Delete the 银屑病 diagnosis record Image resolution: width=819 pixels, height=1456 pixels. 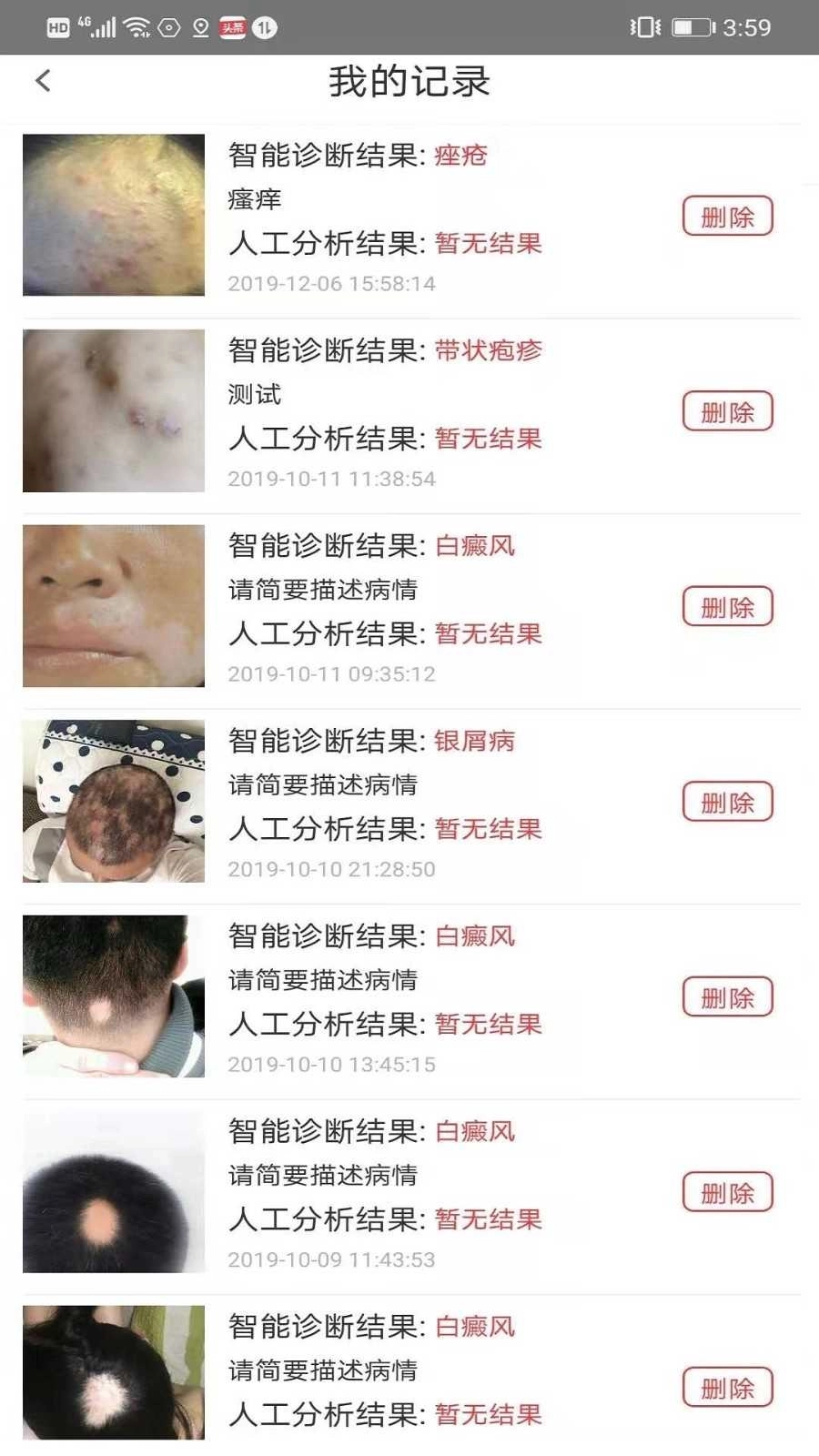point(727,802)
